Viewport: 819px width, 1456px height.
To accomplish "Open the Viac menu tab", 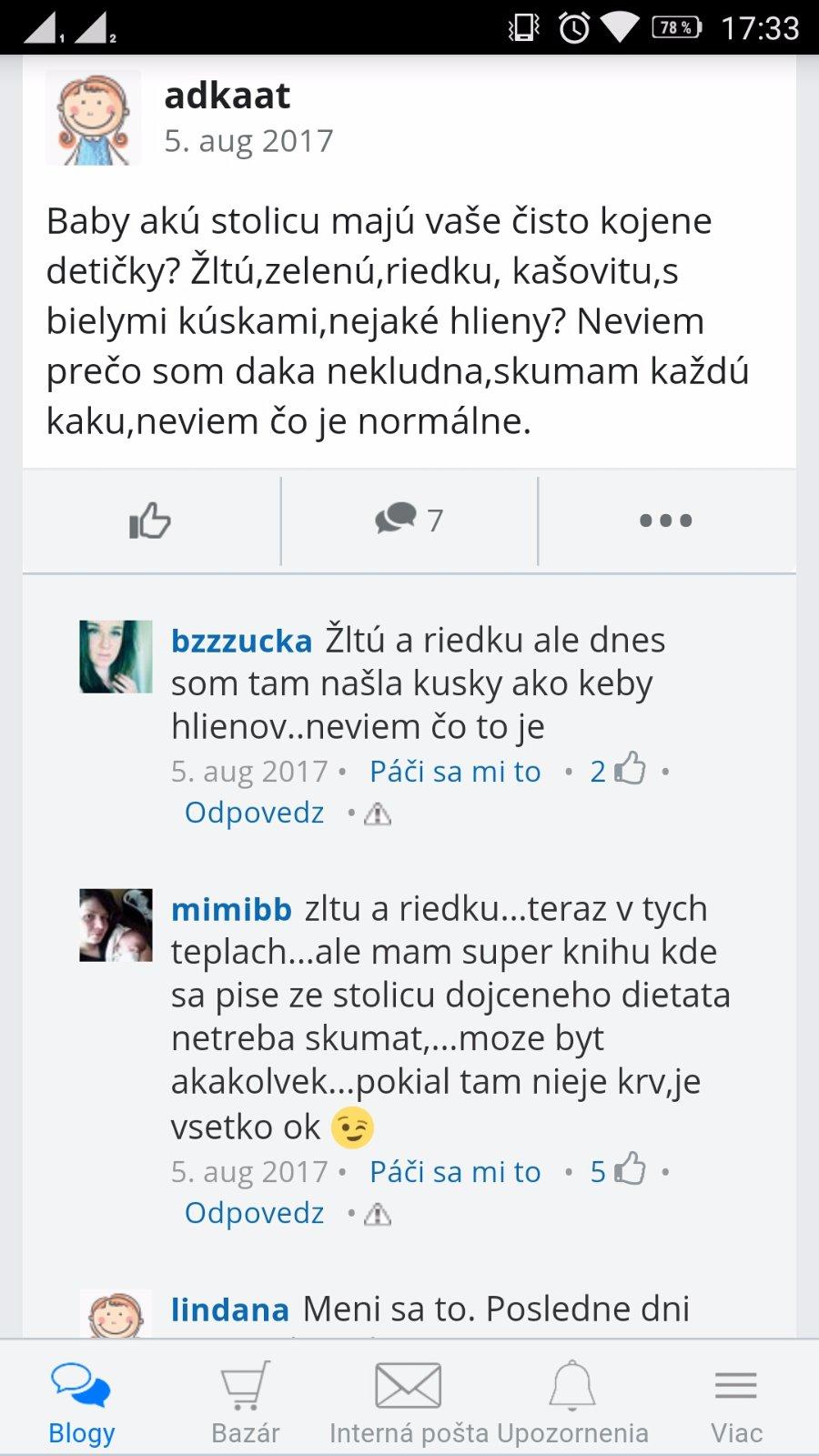I will [x=736, y=1402].
